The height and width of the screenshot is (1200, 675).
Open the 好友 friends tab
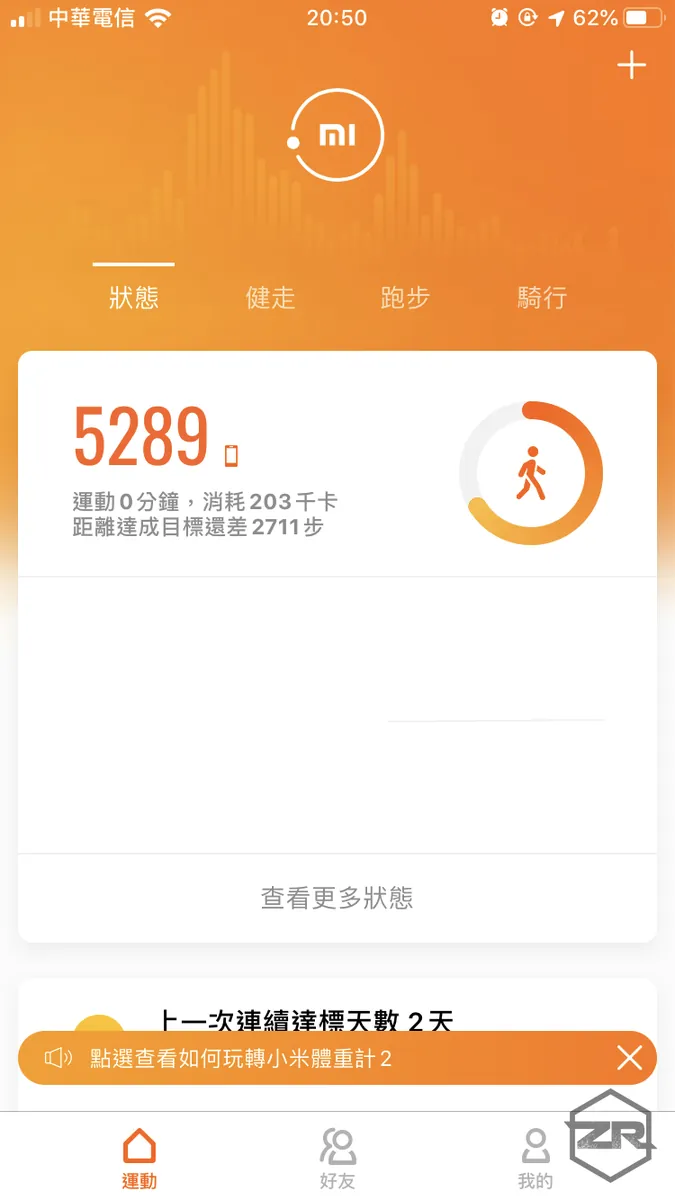tap(337, 1158)
